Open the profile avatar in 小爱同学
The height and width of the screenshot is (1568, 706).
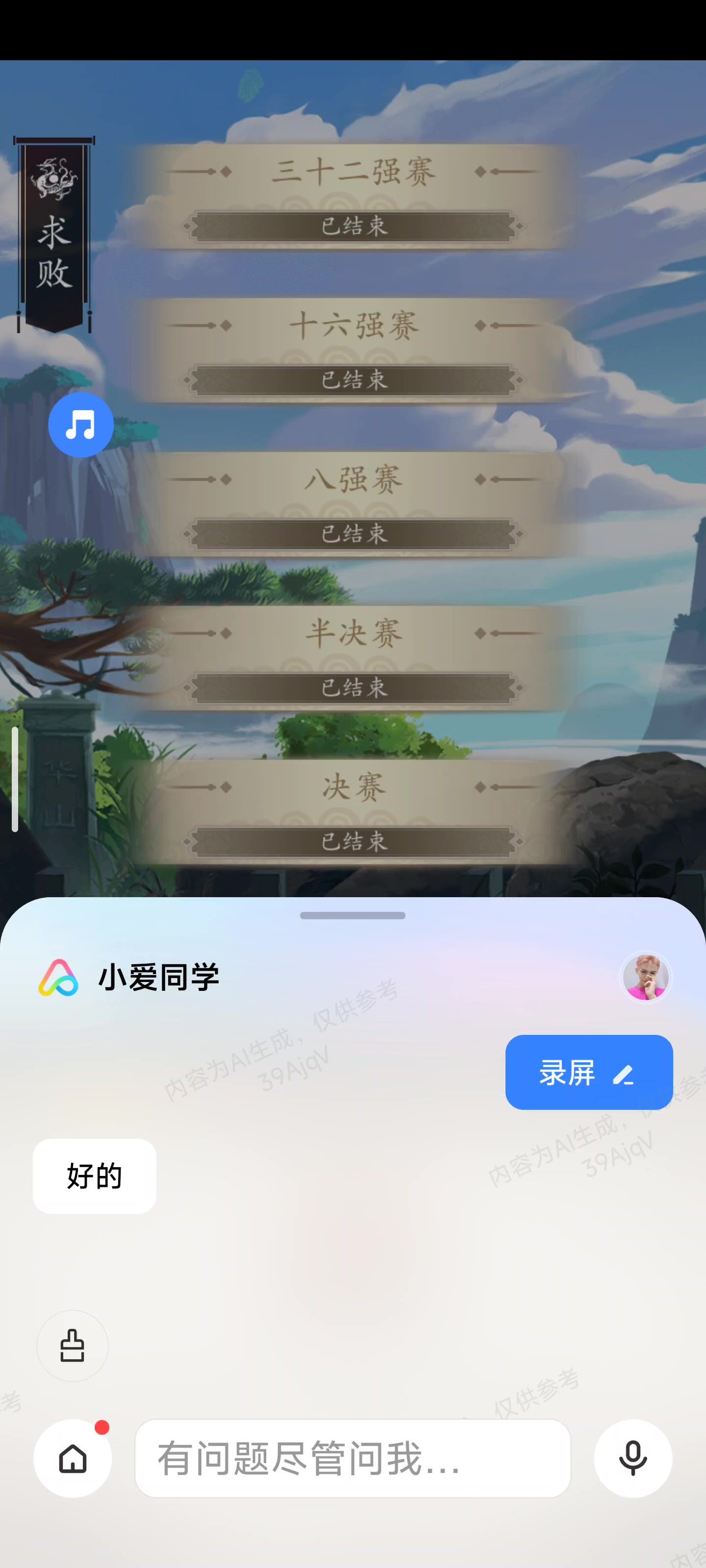[x=645, y=977]
